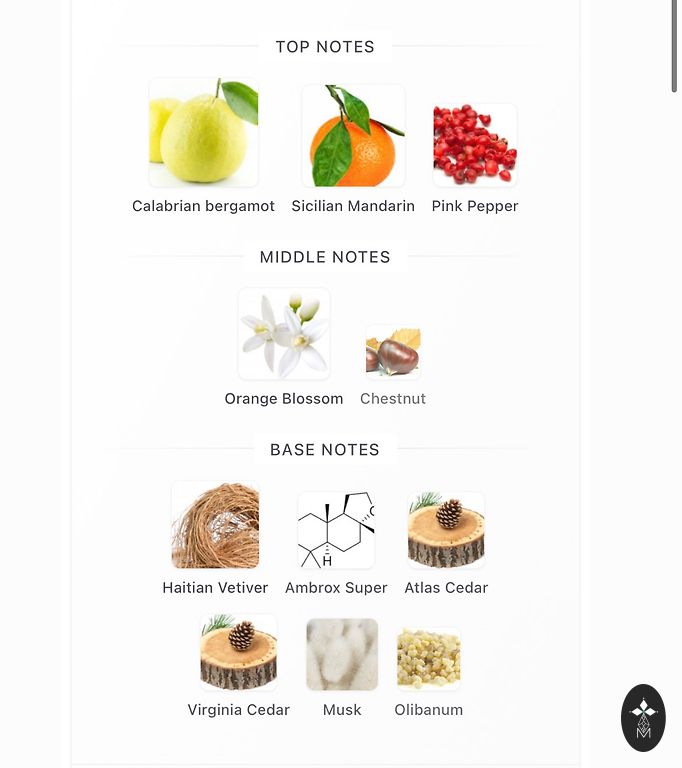The image size is (682, 768).
Task: Open the Virginia Cedar note
Action: 239,652
